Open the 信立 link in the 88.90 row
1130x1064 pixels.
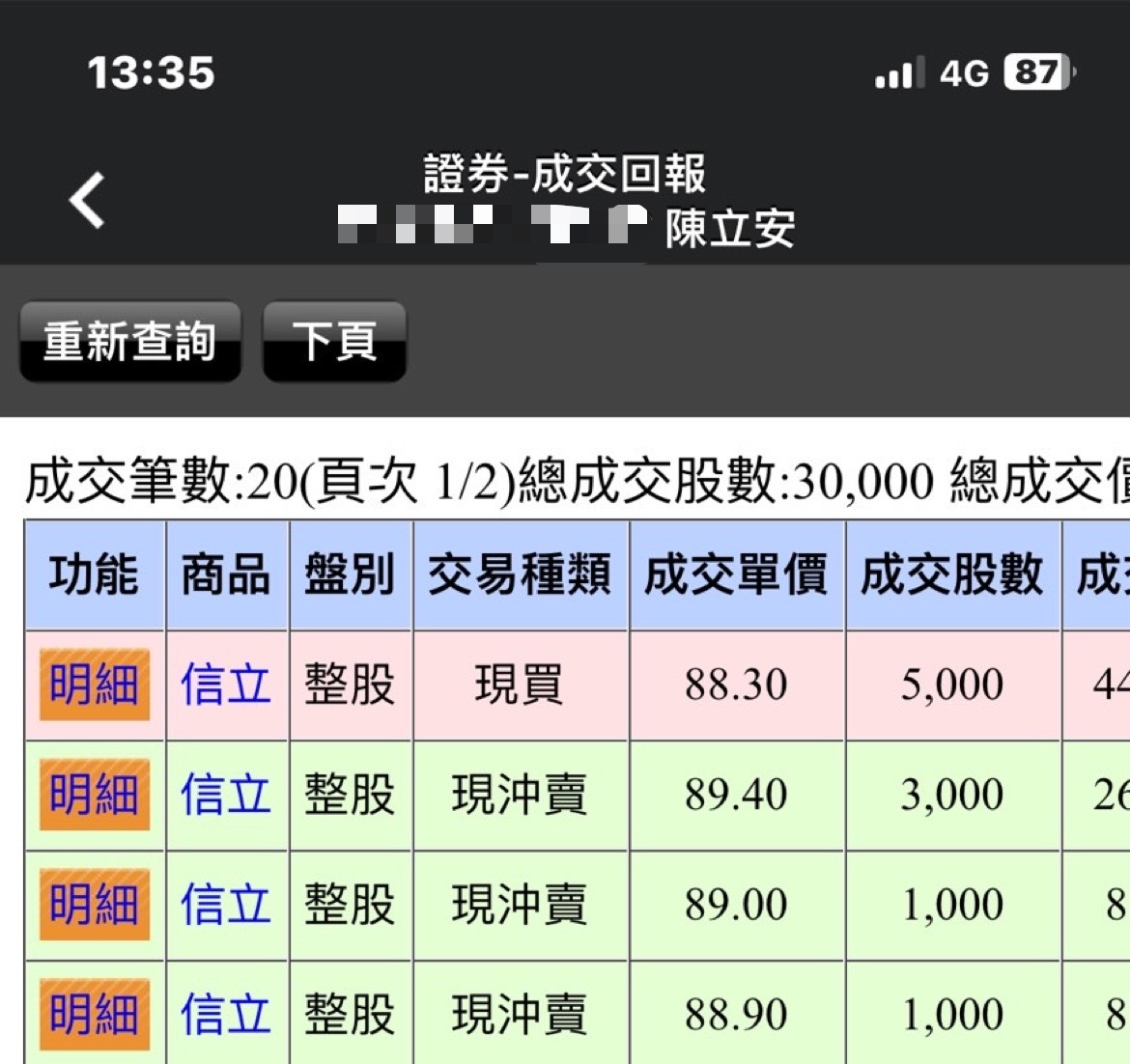226,1015
